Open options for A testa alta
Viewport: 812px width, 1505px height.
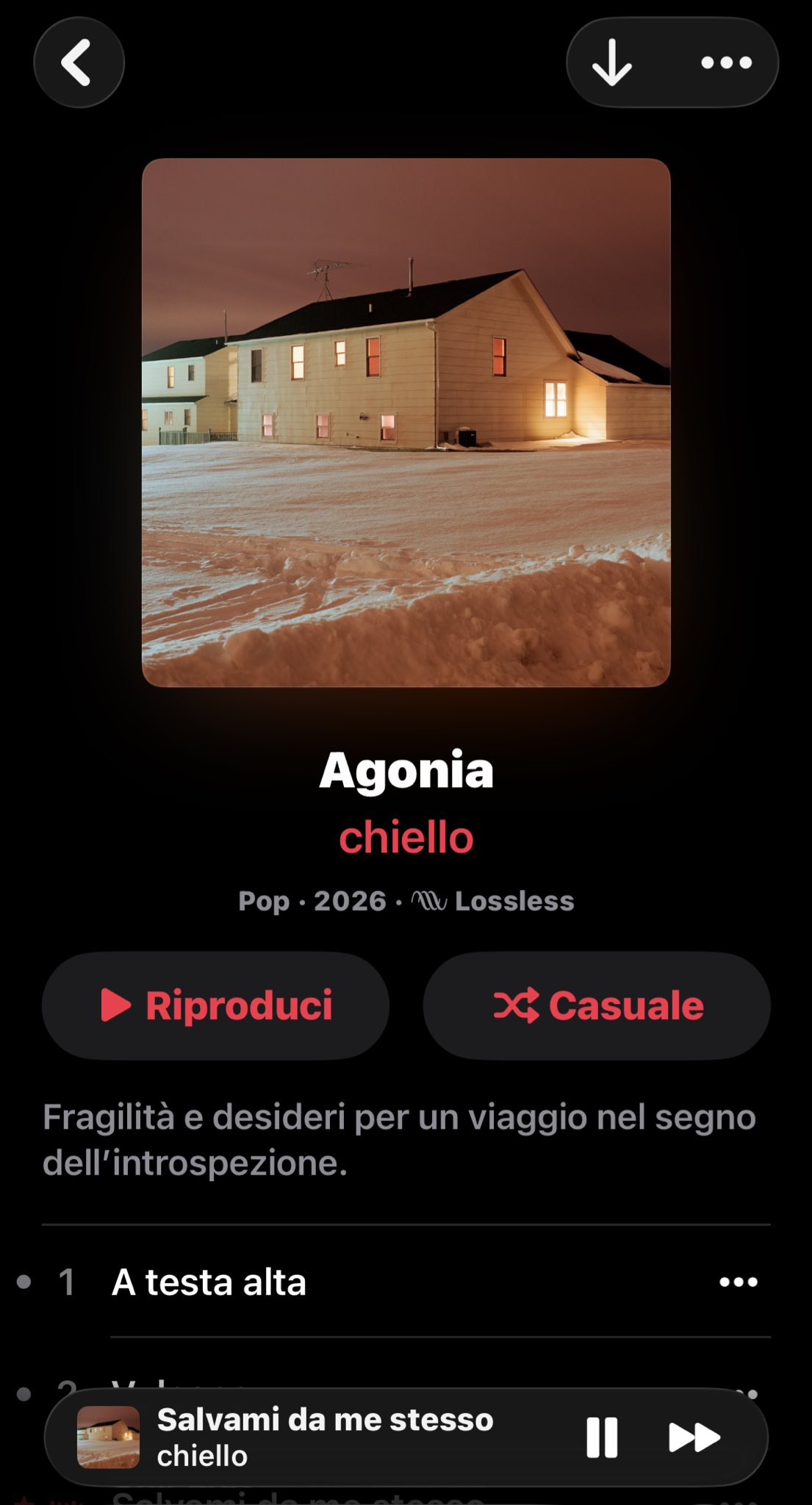click(x=738, y=1282)
